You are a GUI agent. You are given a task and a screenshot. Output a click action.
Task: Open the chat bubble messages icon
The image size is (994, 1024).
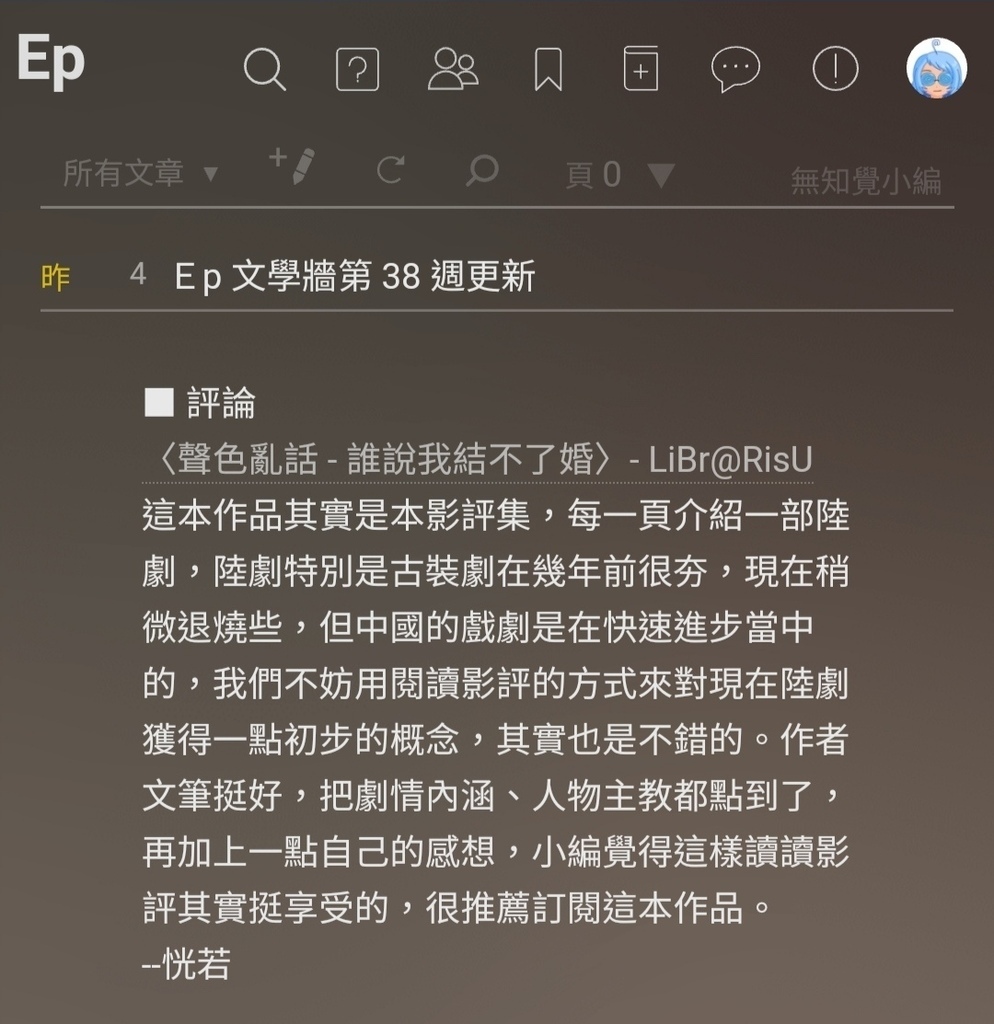tap(735, 70)
